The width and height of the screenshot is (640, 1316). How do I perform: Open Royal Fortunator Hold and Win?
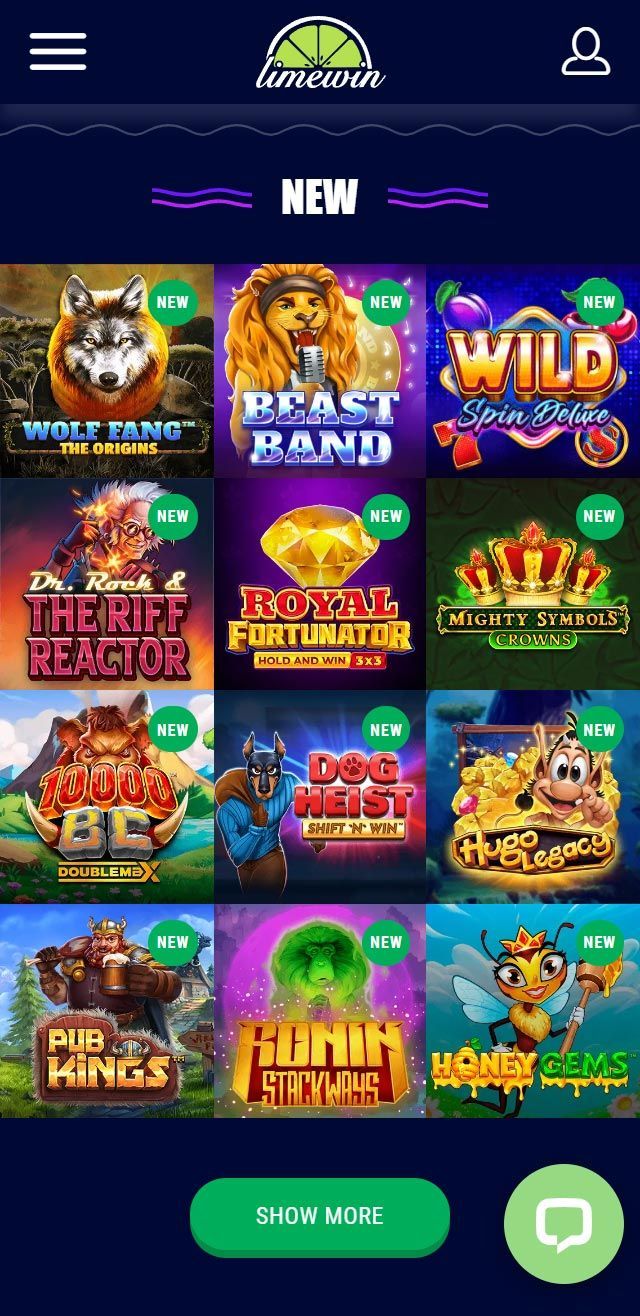(320, 584)
